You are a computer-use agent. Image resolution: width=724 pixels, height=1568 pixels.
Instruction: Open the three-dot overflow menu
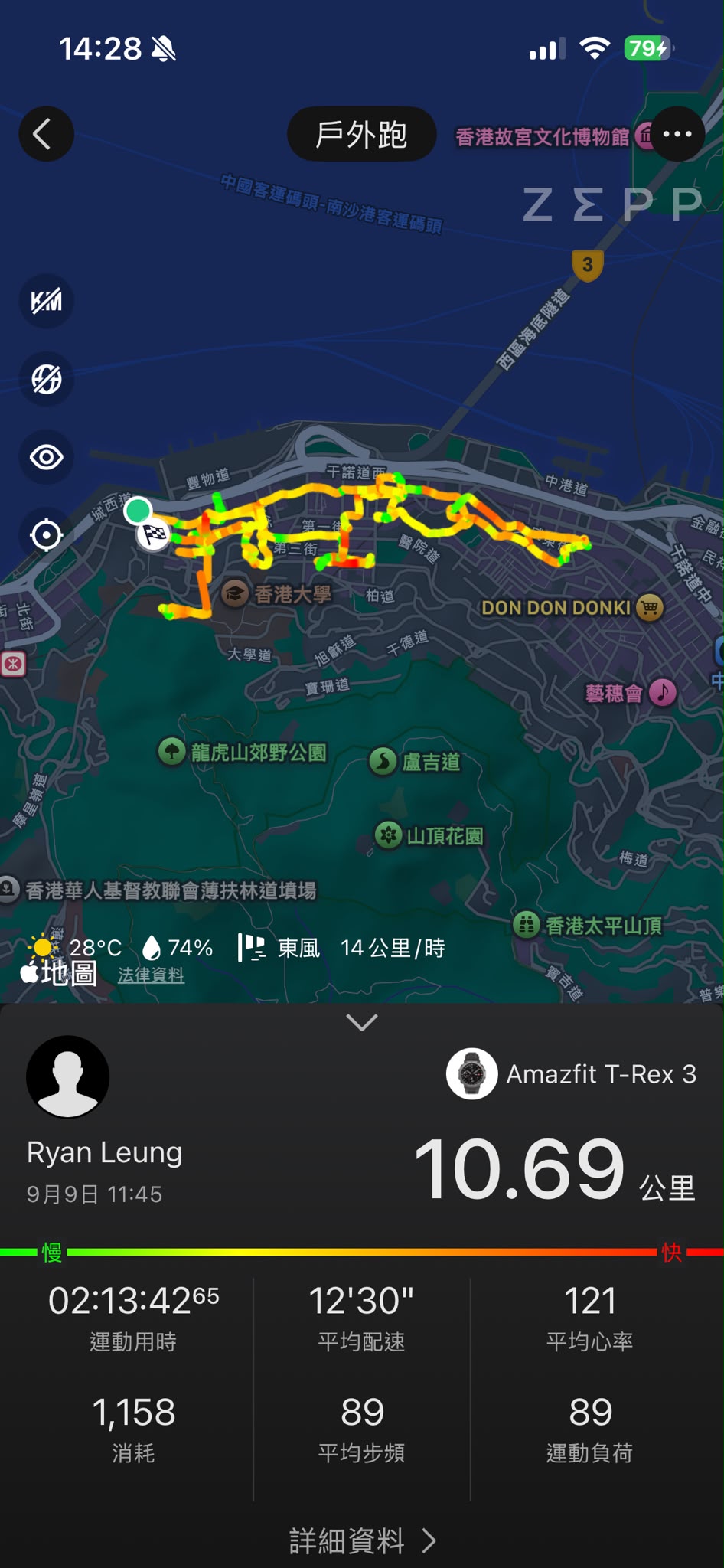(x=677, y=134)
